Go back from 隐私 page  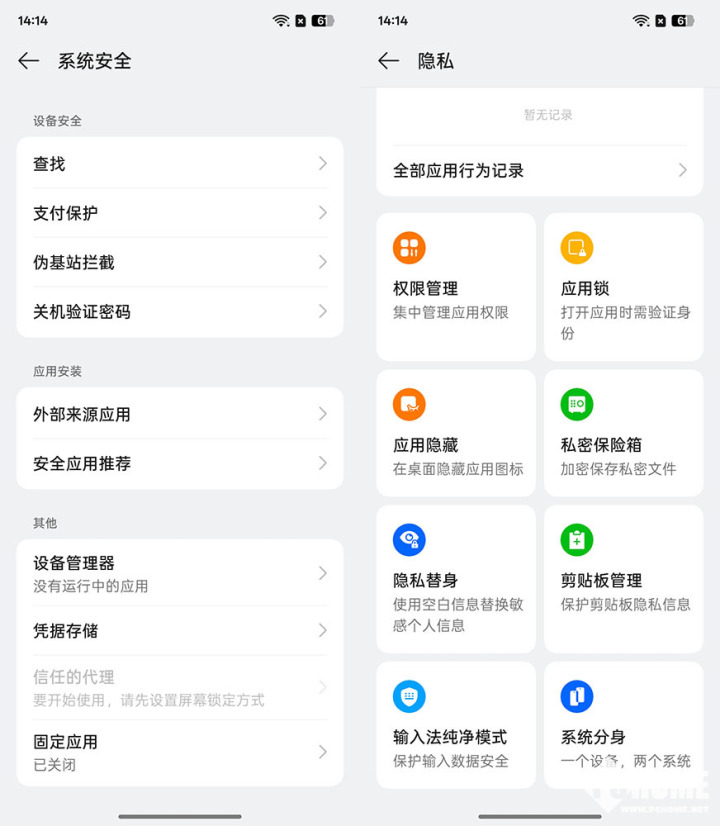(x=389, y=61)
